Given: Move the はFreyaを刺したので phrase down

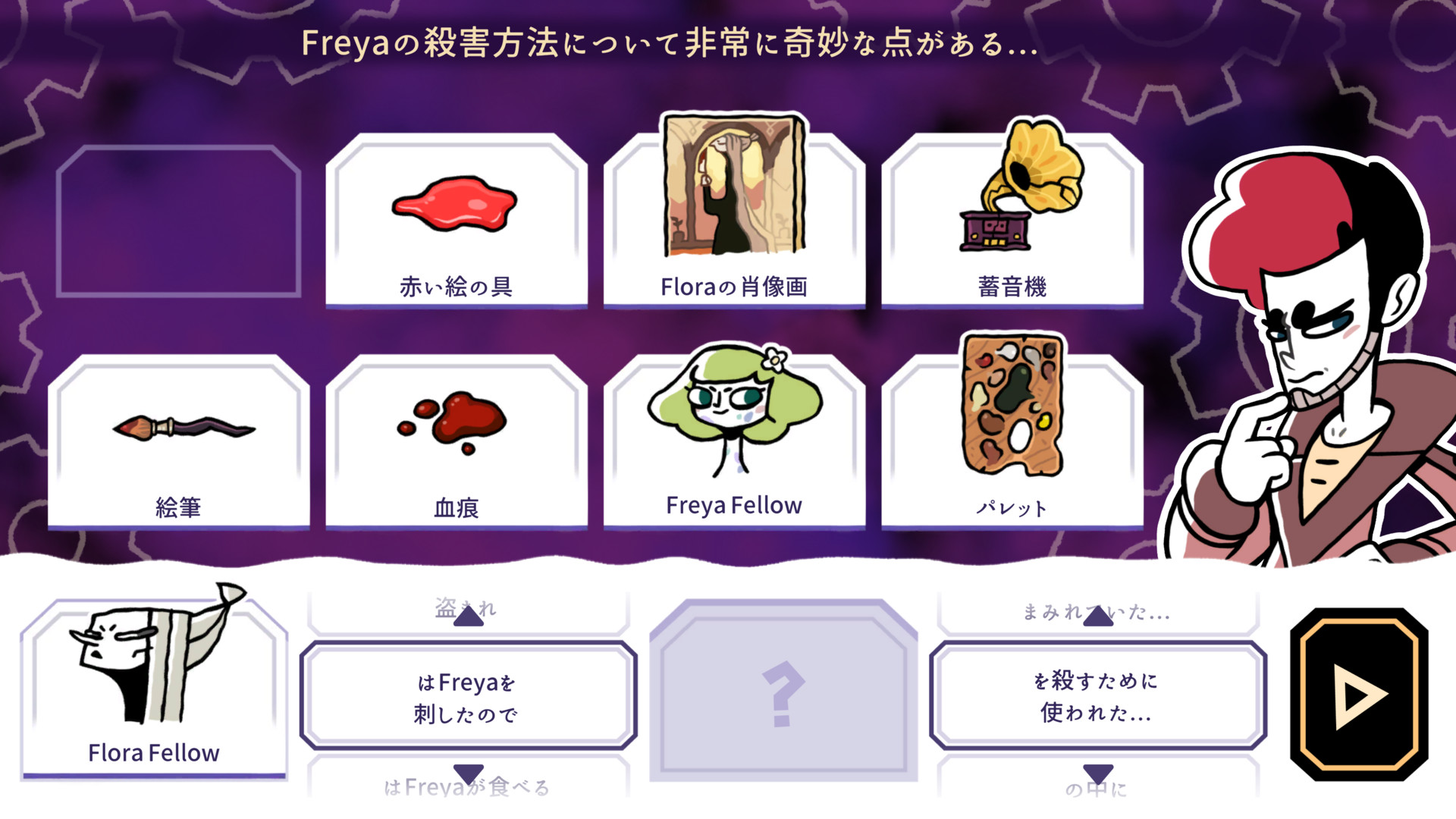Looking at the screenshot, I should pos(468,773).
